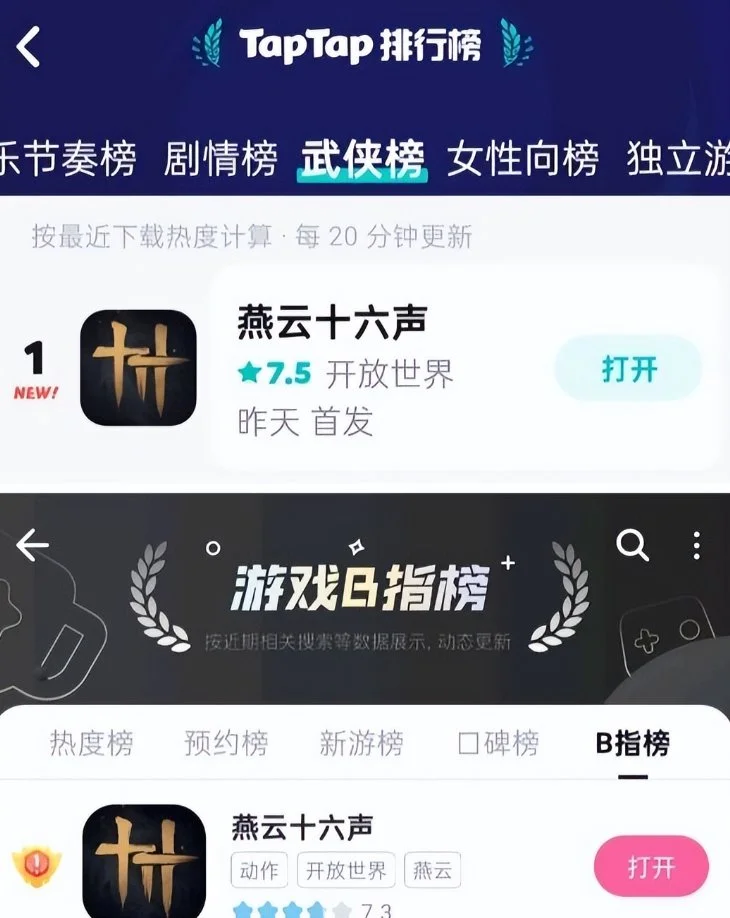Open the three-dot overflow menu
The width and height of the screenshot is (730, 918).
[696, 545]
